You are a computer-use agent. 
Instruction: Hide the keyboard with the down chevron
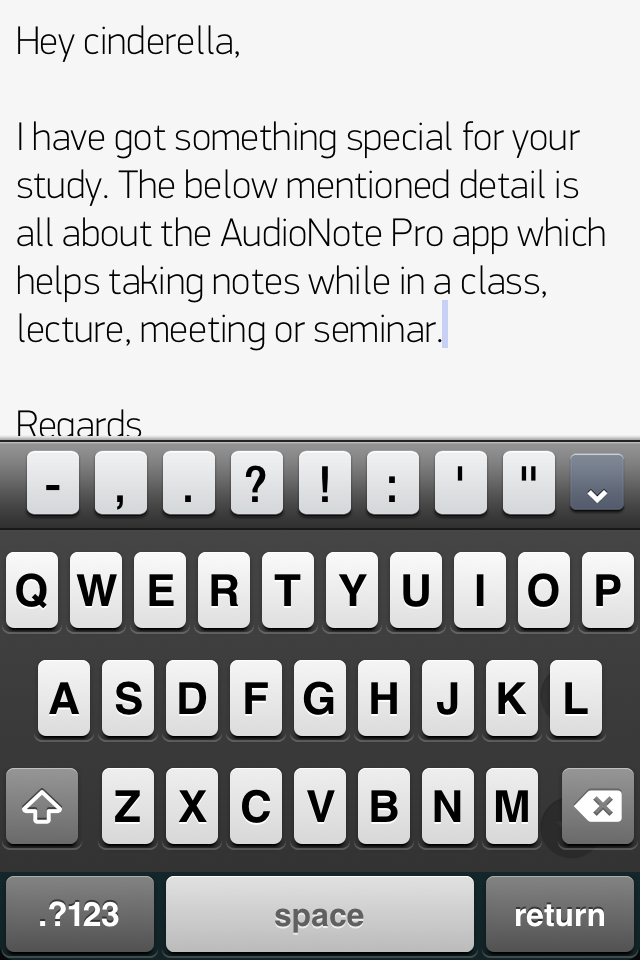[597, 485]
